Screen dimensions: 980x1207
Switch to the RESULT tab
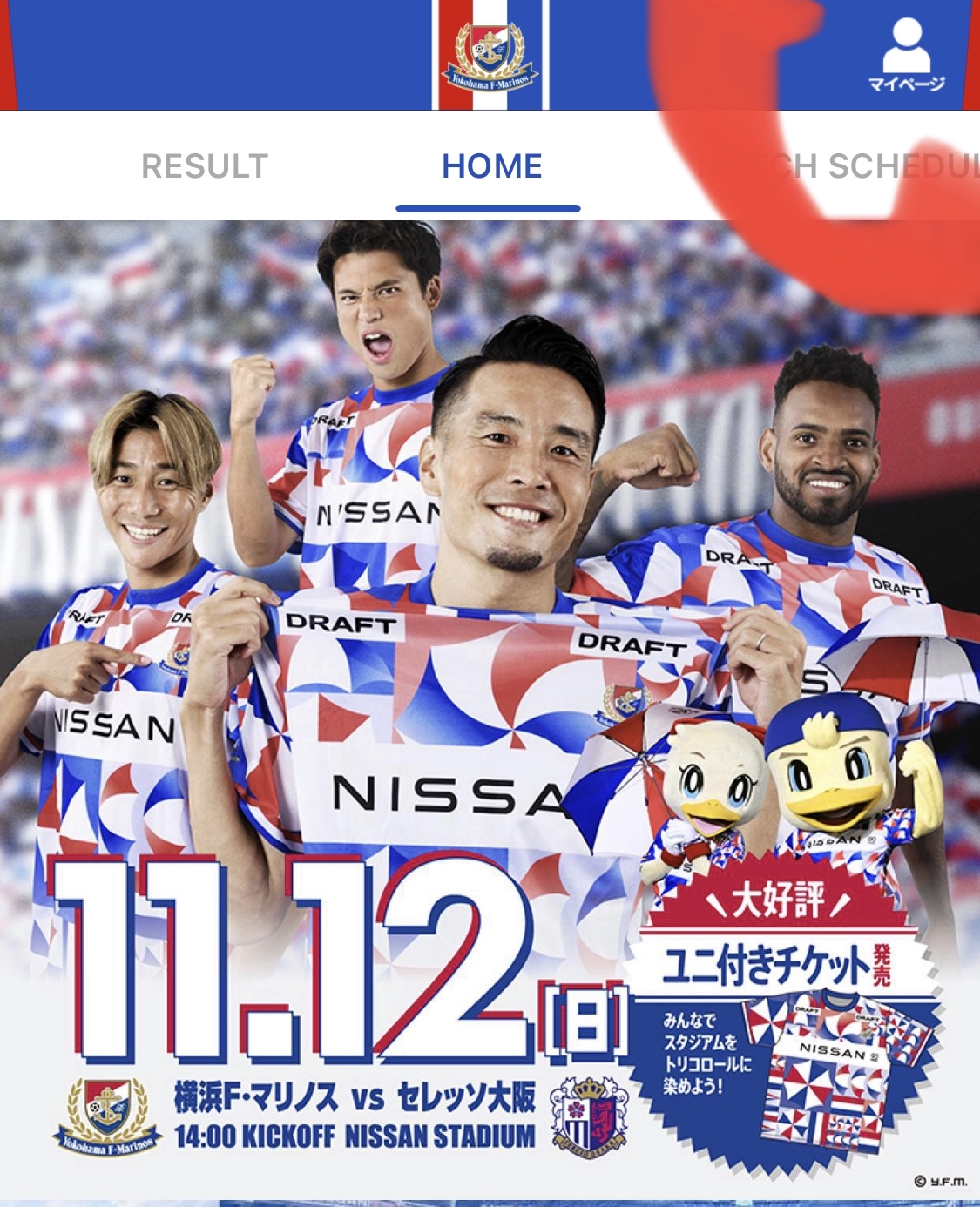click(x=205, y=166)
